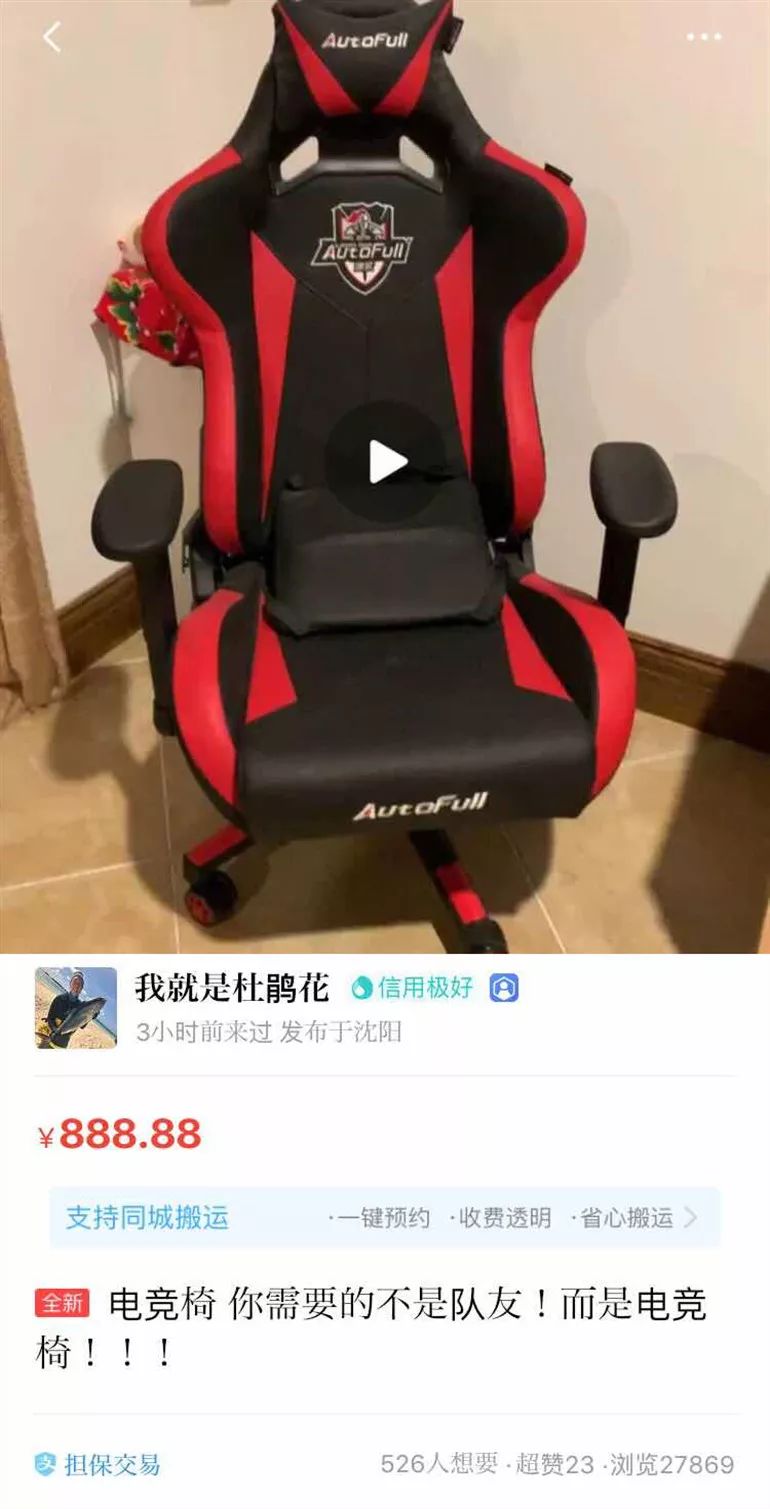Open the 支持同城搬运 moving service banner

tap(384, 1217)
